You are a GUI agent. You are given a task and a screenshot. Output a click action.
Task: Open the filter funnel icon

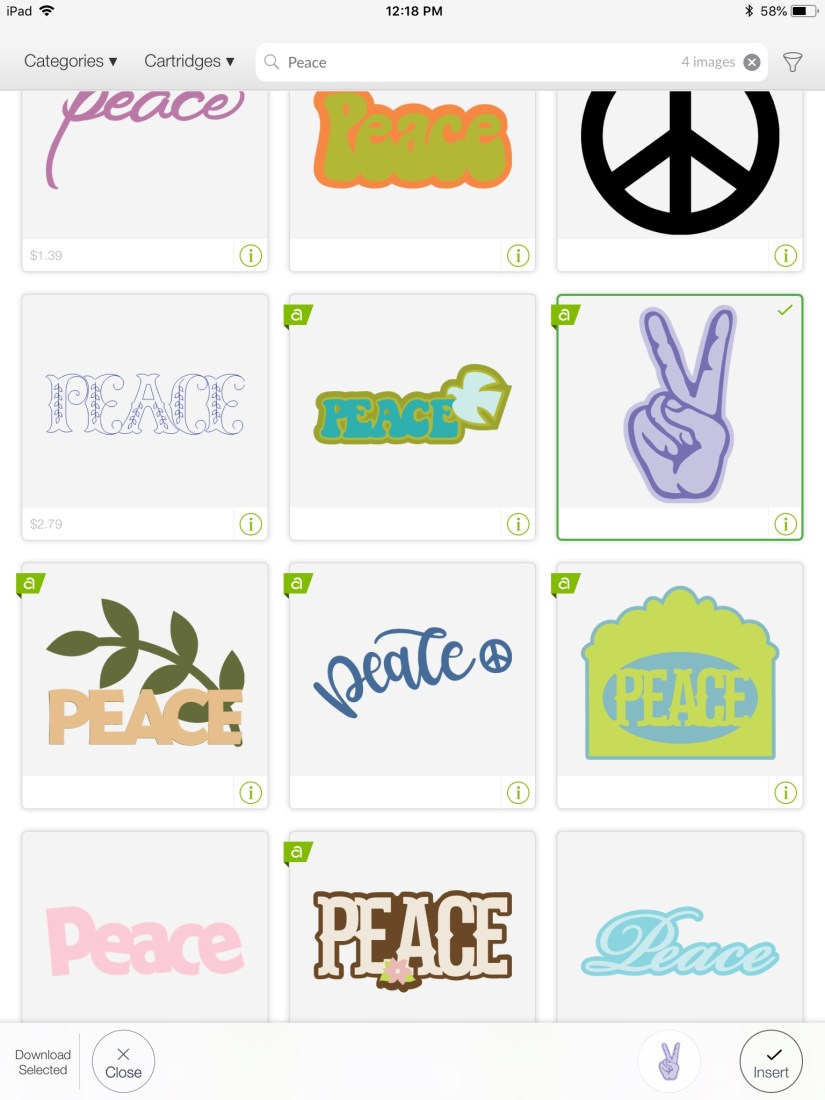(792, 62)
